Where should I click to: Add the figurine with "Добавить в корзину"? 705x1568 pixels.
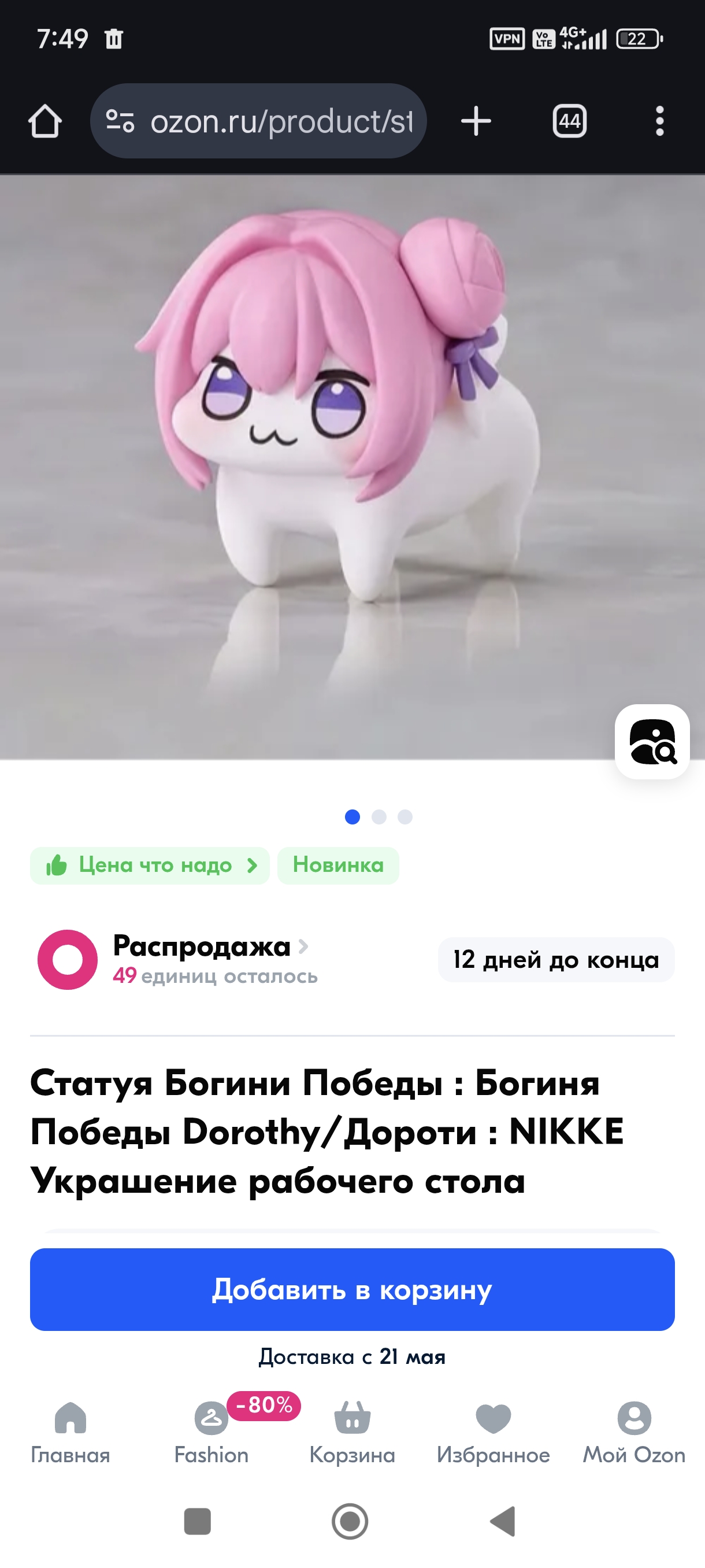point(352,1289)
